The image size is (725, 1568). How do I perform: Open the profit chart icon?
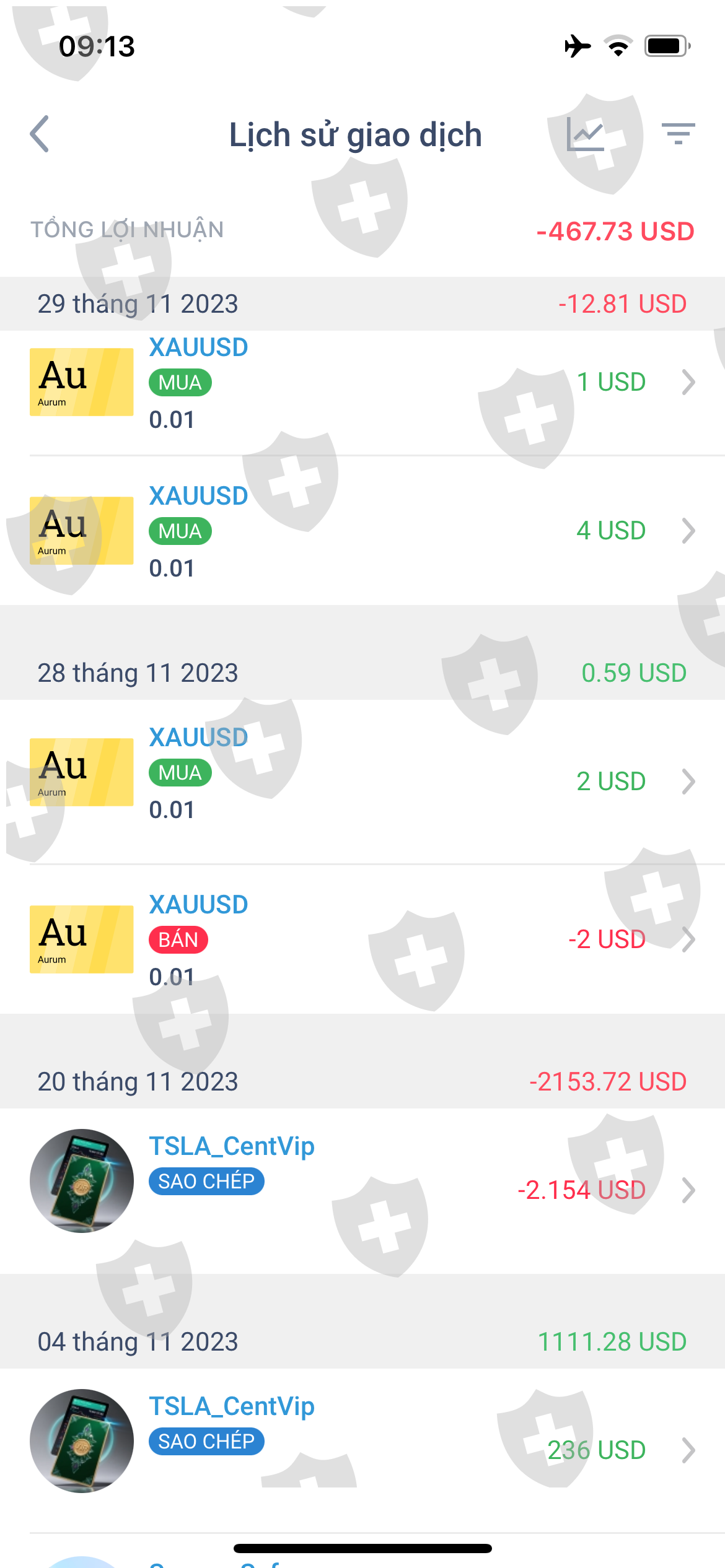(585, 134)
